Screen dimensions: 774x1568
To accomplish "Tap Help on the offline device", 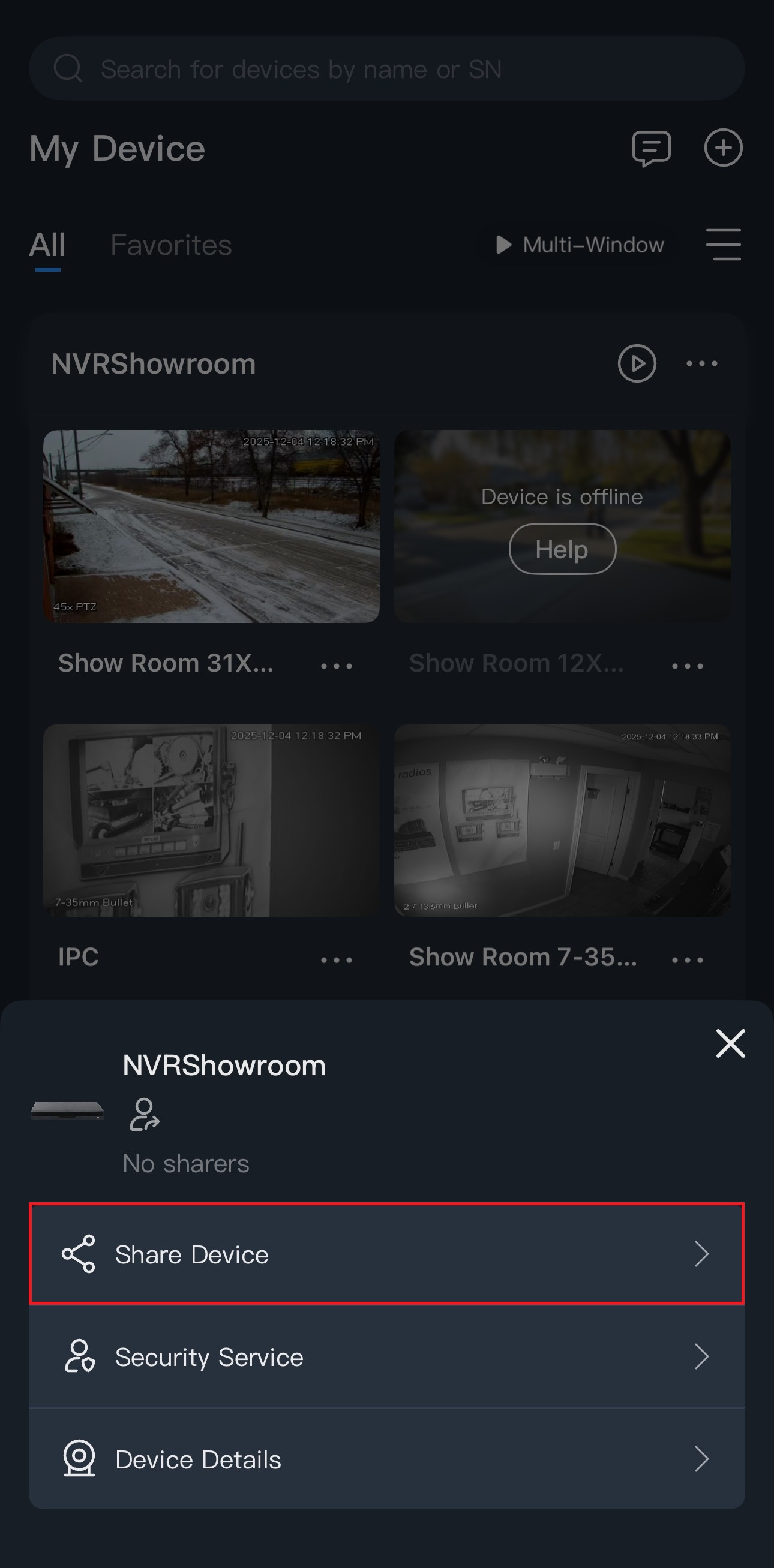I will tap(562, 549).
